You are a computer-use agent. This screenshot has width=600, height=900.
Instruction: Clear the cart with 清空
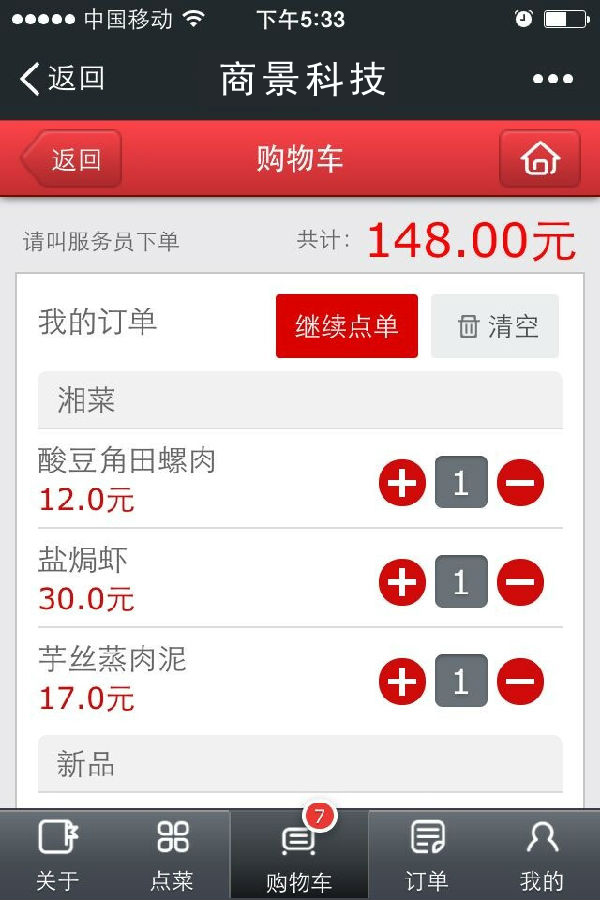click(x=495, y=326)
